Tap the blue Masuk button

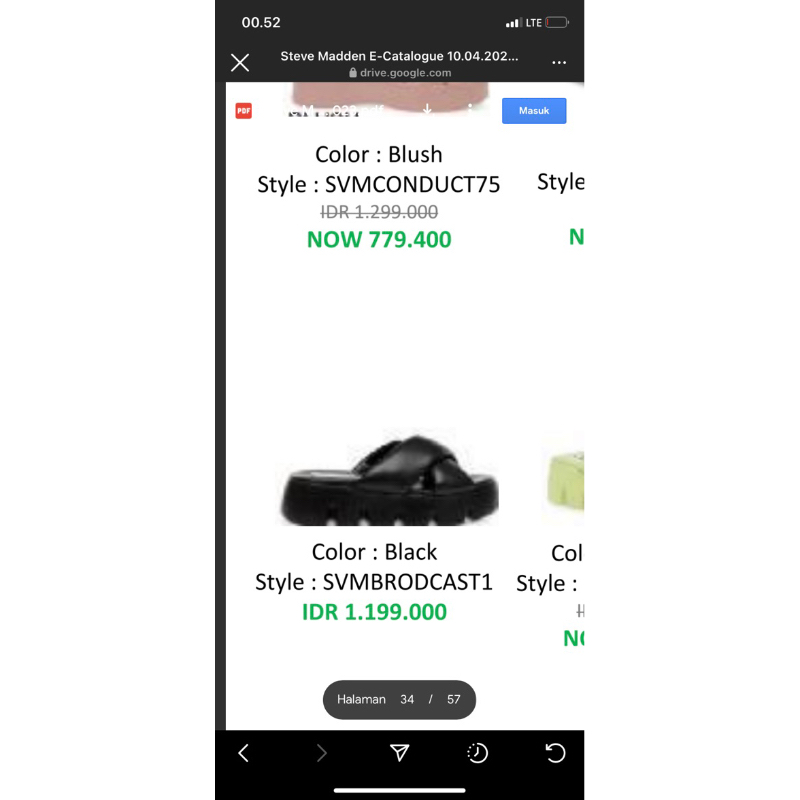point(534,111)
